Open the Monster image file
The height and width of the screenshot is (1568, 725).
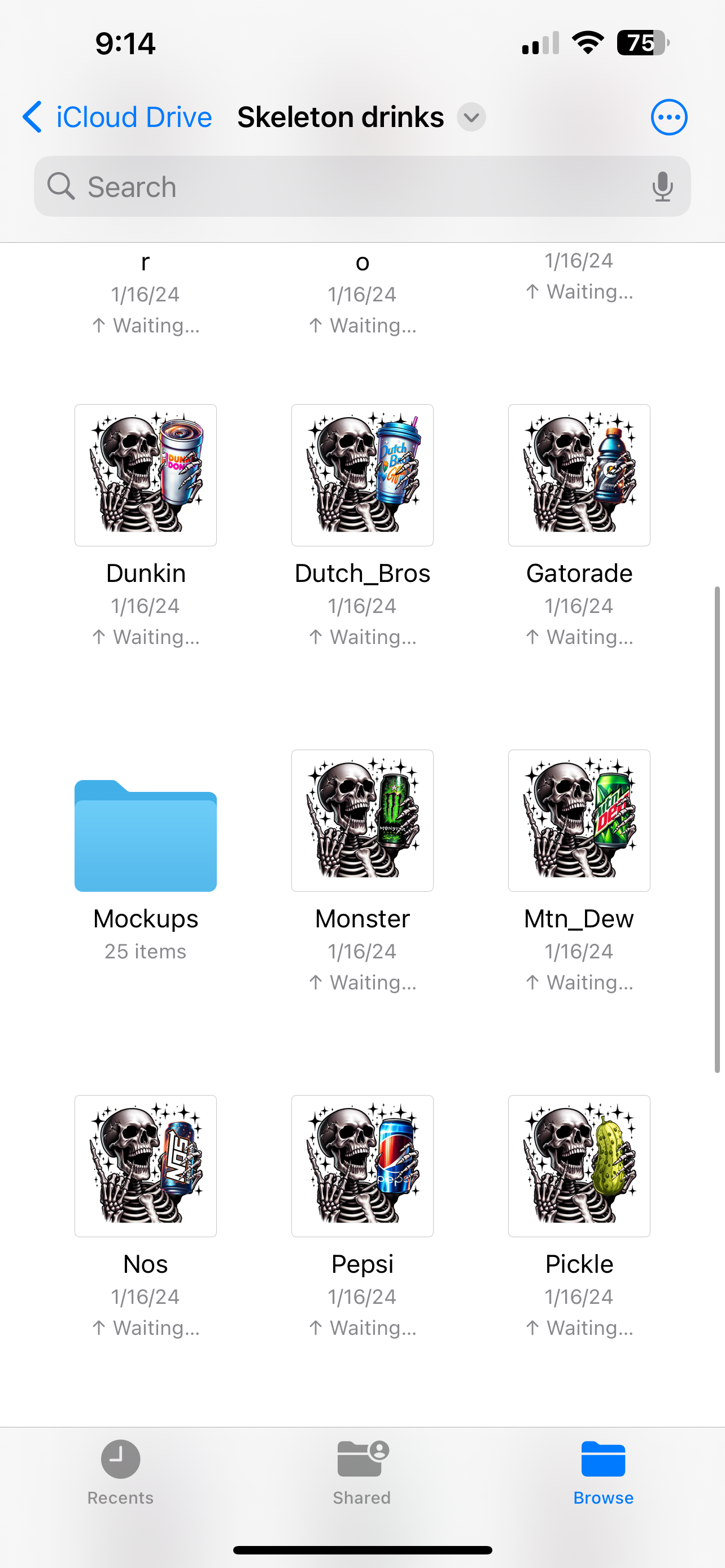point(362,821)
